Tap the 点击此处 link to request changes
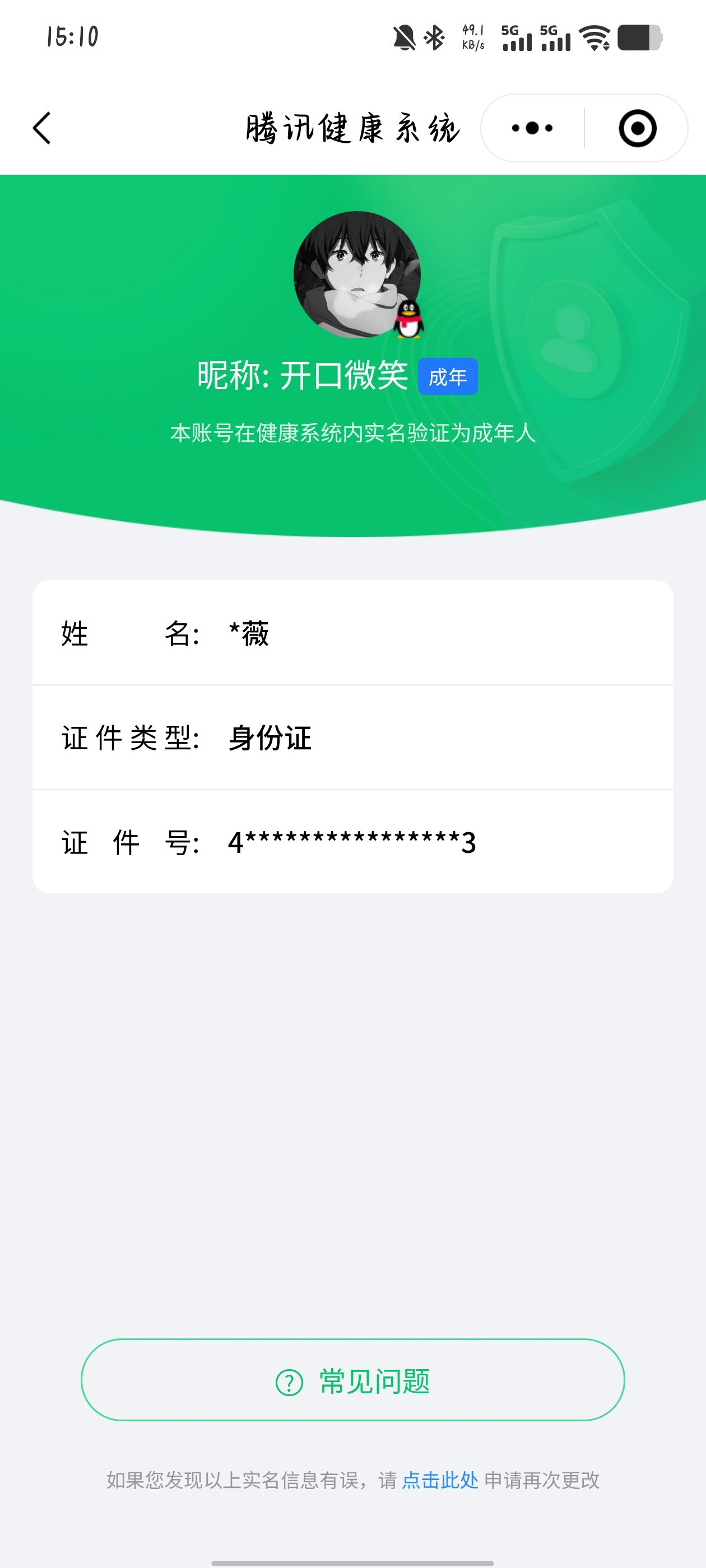This screenshot has height=1568, width=706. (x=440, y=1480)
